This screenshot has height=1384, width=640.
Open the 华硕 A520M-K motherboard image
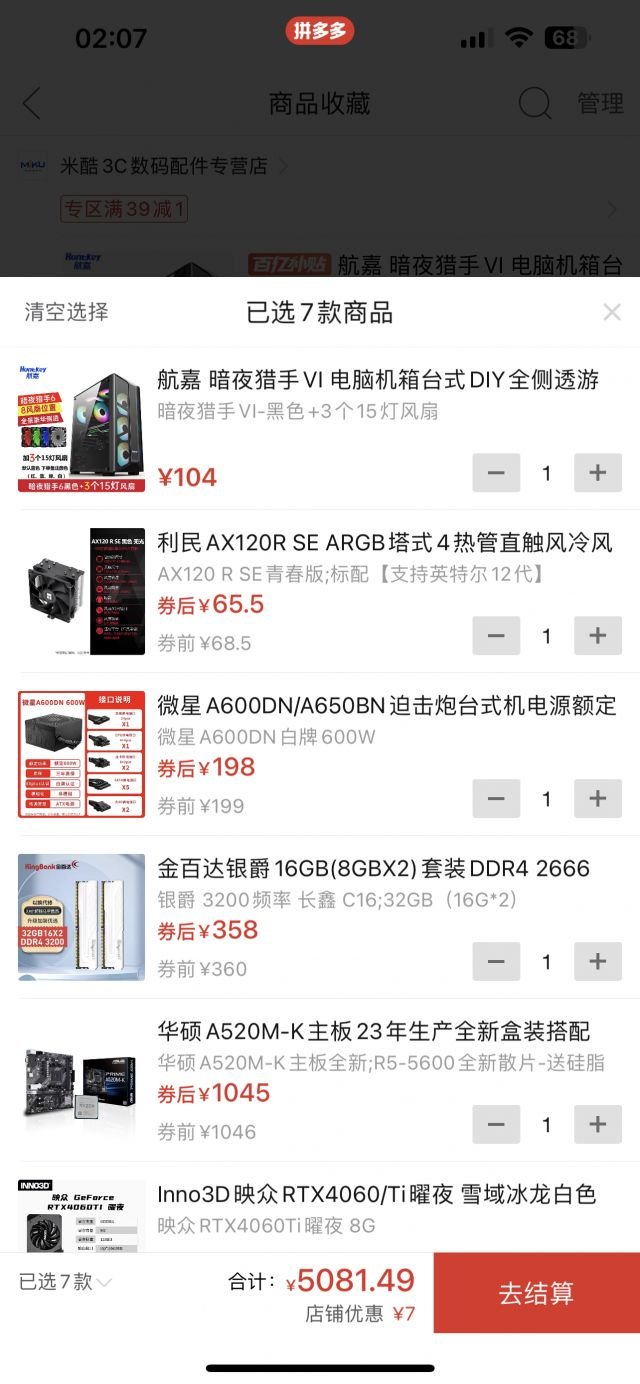81,1080
